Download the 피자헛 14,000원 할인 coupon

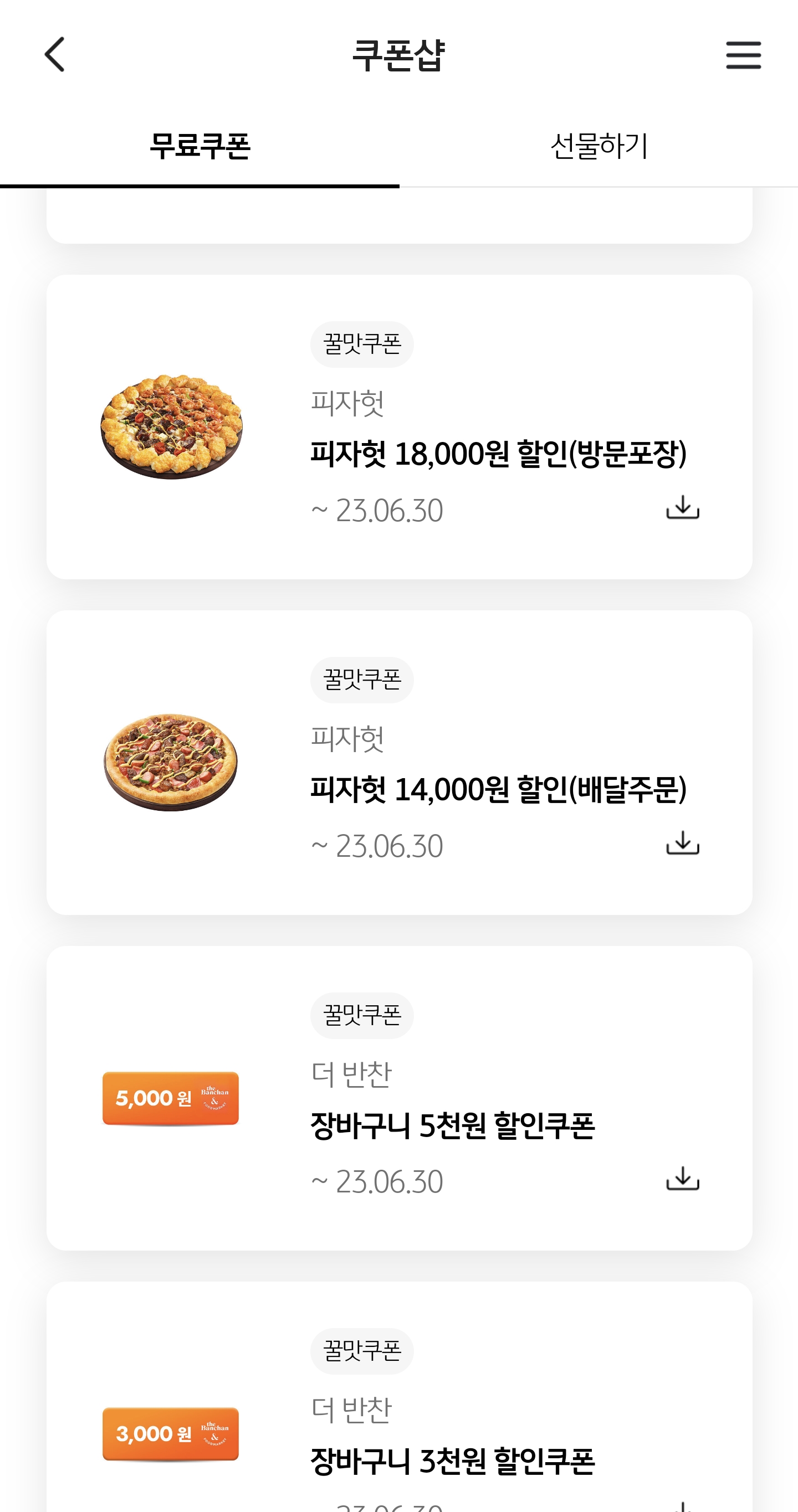click(x=682, y=844)
